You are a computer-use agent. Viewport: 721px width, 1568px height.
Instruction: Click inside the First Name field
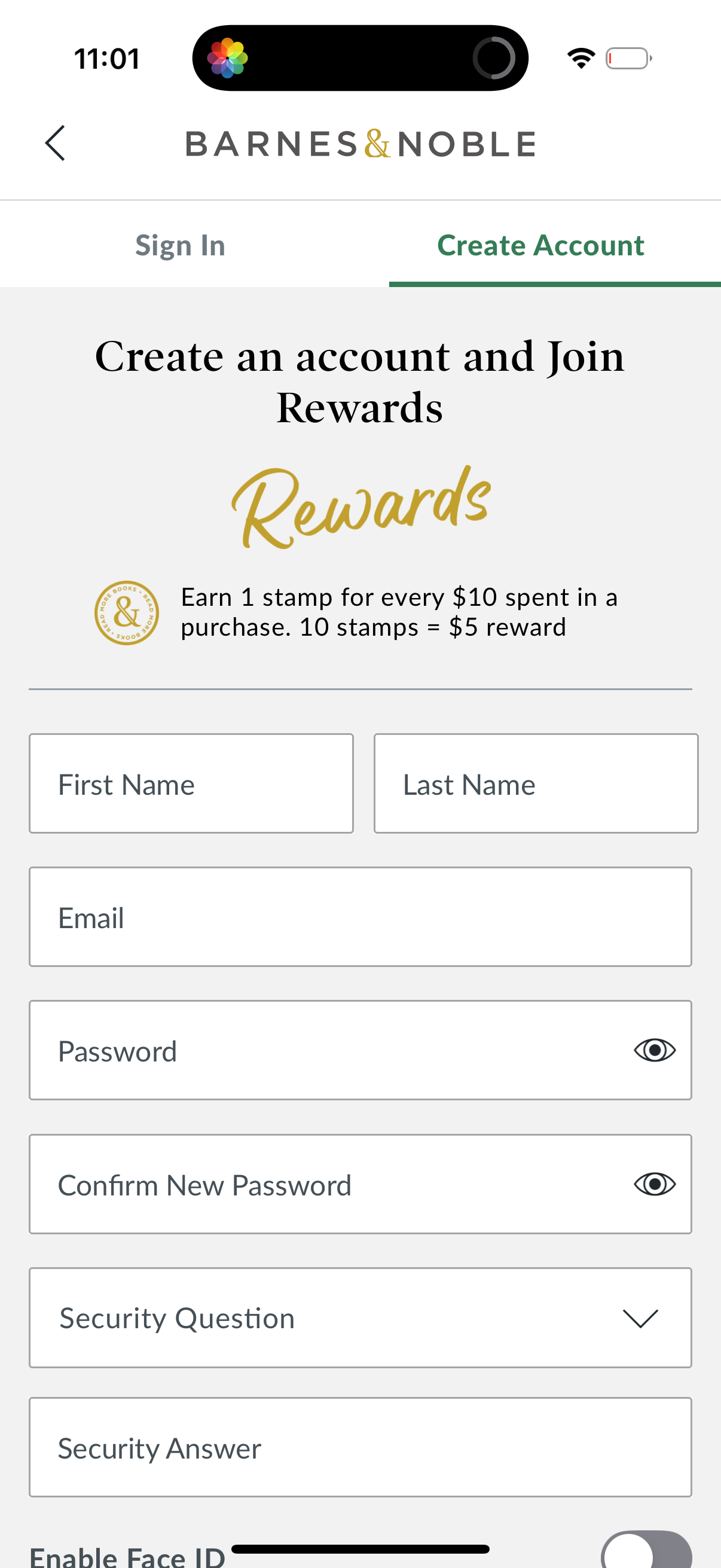tap(191, 783)
